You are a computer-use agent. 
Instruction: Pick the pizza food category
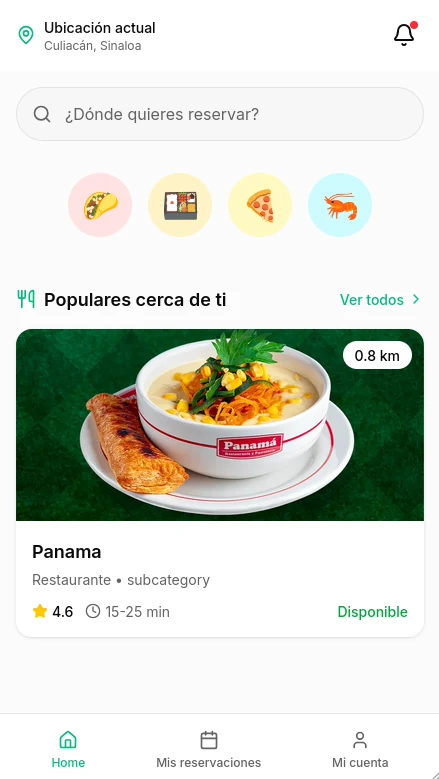pos(260,205)
